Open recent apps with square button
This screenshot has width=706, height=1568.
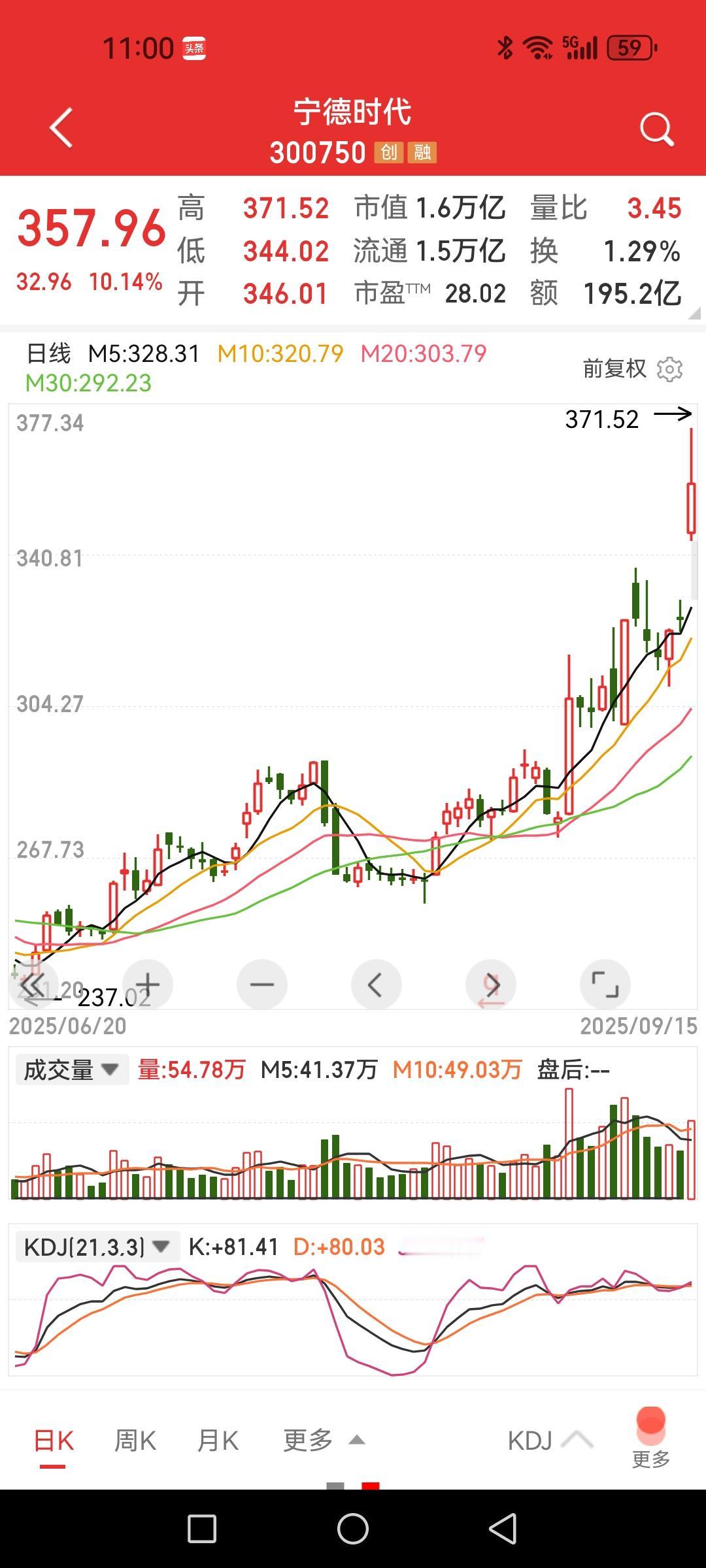(202, 1529)
